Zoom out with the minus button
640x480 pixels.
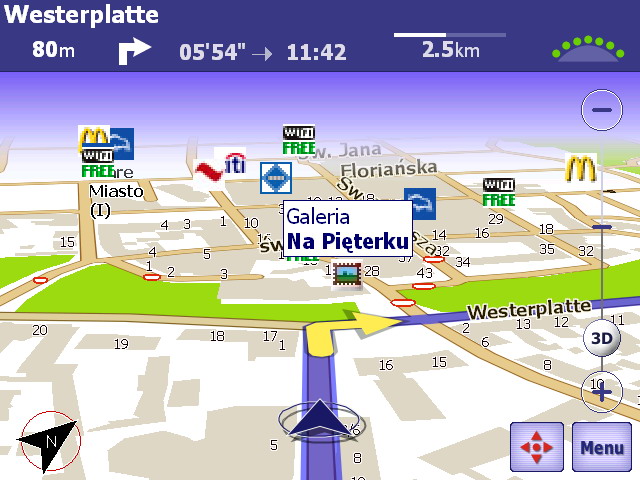coord(601,109)
